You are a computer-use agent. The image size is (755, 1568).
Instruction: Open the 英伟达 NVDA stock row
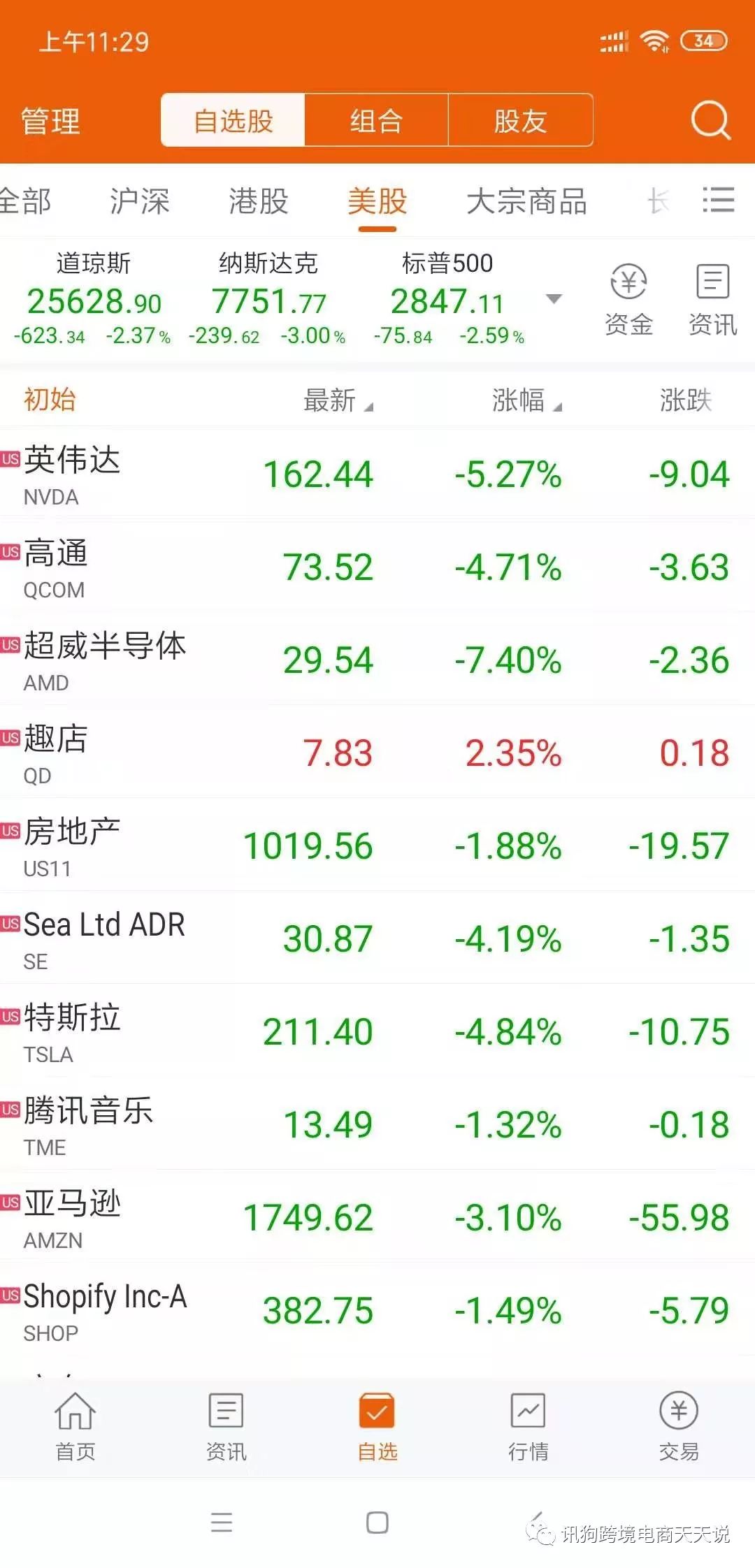pyautogui.click(x=377, y=474)
